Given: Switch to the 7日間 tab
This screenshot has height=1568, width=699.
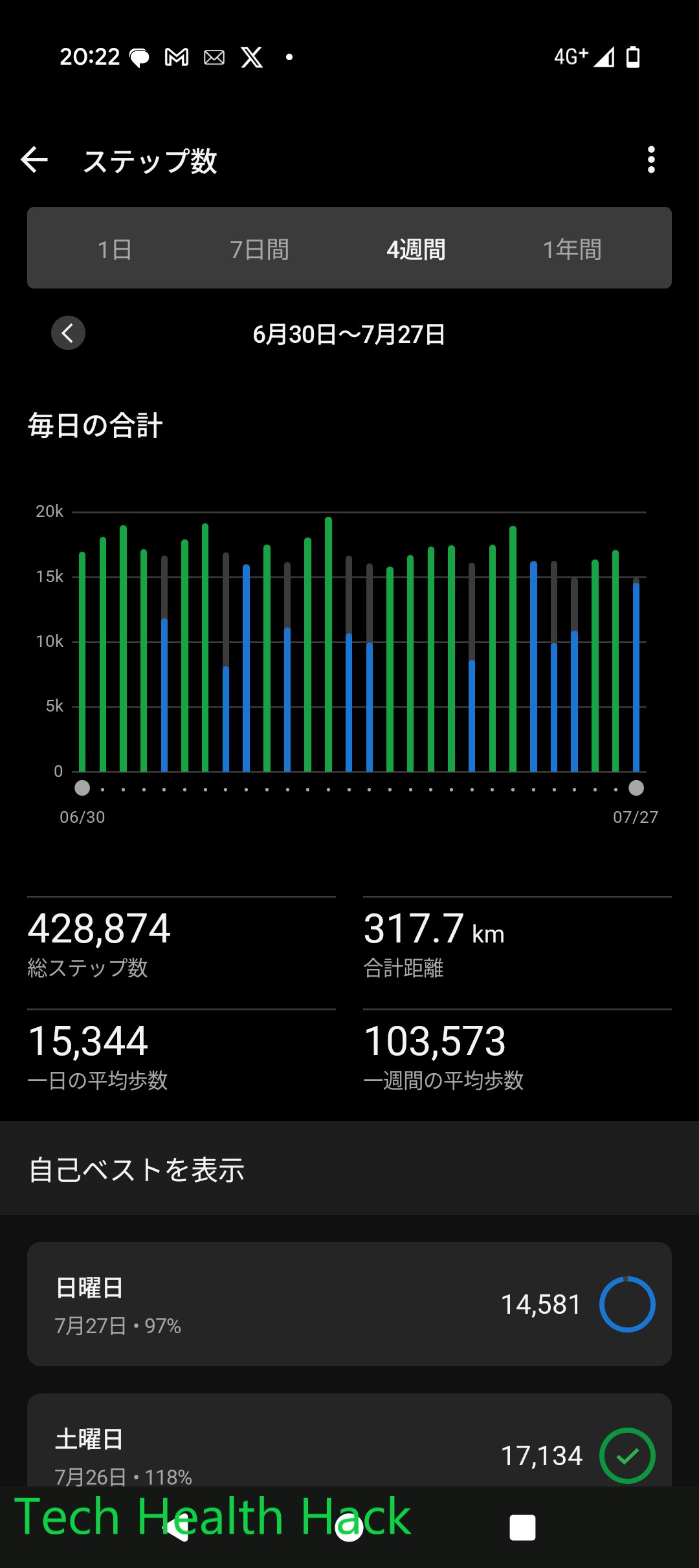Looking at the screenshot, I should click(x=260, y=249).
